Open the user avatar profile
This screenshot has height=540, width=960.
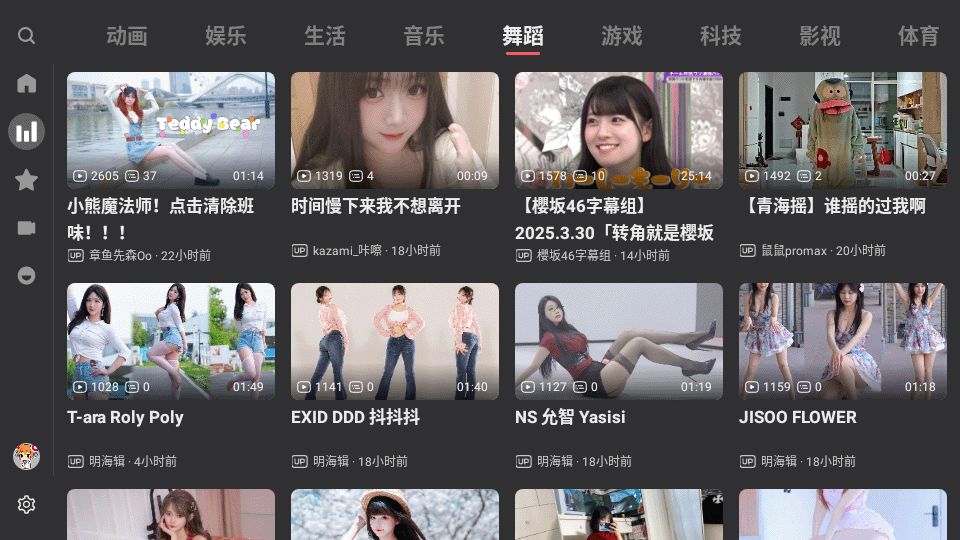point(26,457)
